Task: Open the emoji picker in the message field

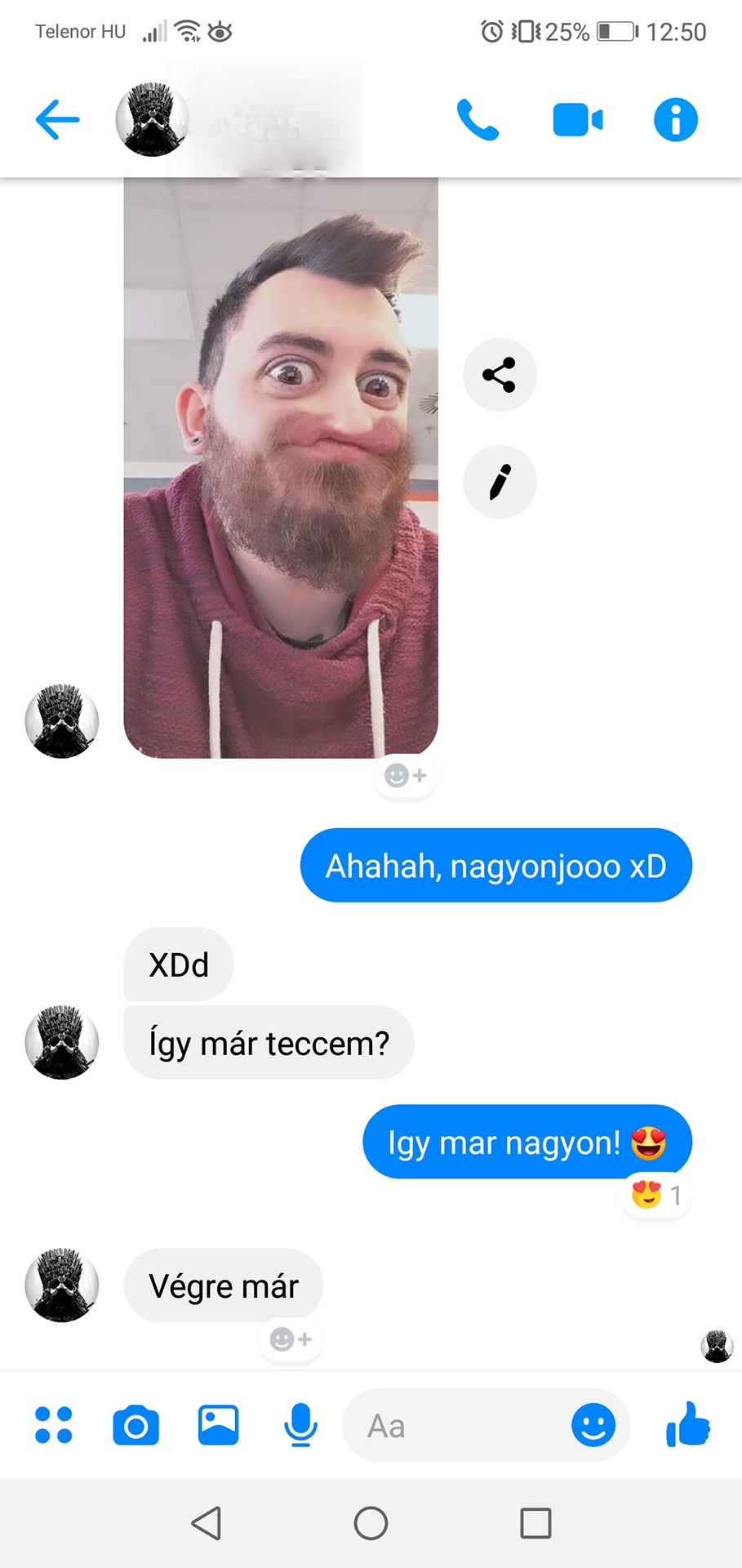Action: [x=593, y=1425]
